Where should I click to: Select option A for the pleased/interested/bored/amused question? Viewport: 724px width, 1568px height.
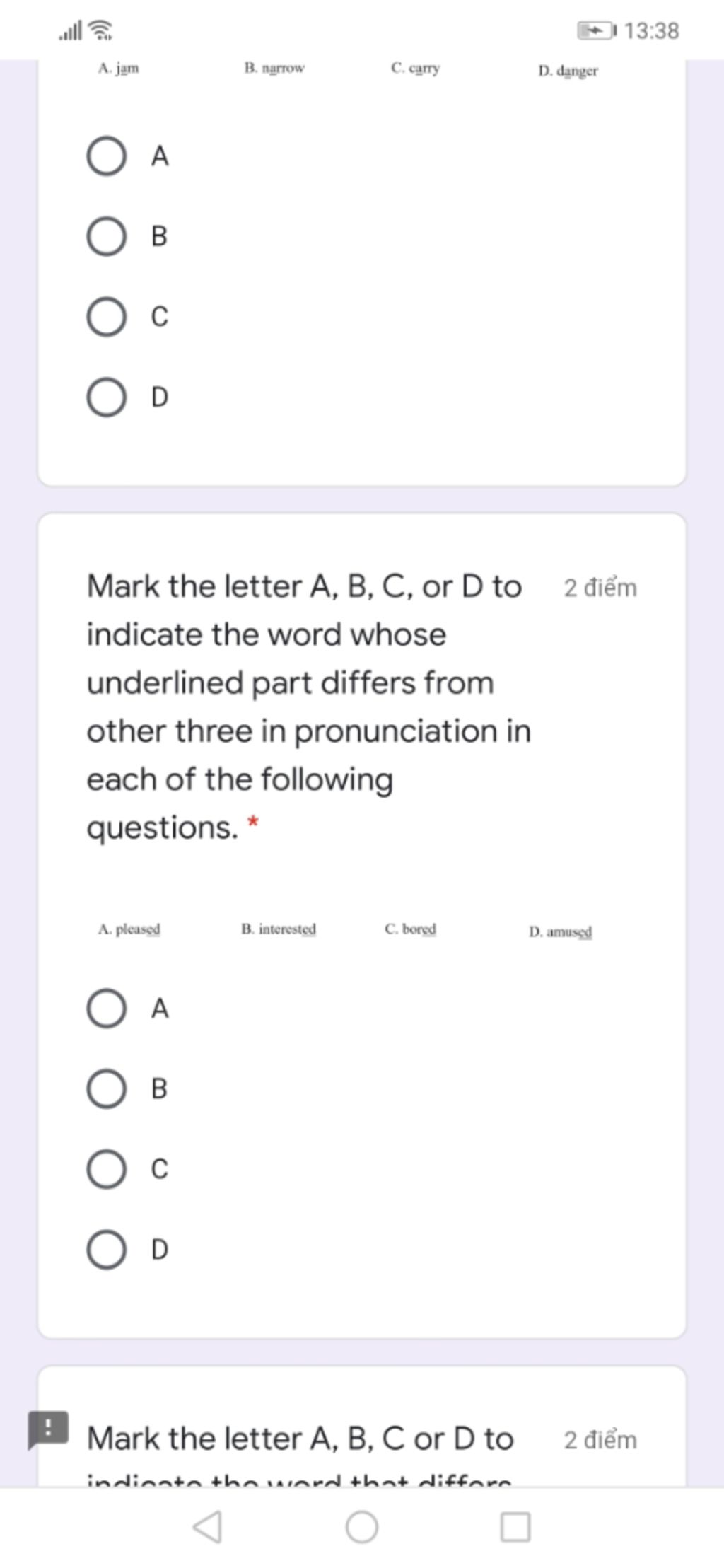click(107, 1009)
